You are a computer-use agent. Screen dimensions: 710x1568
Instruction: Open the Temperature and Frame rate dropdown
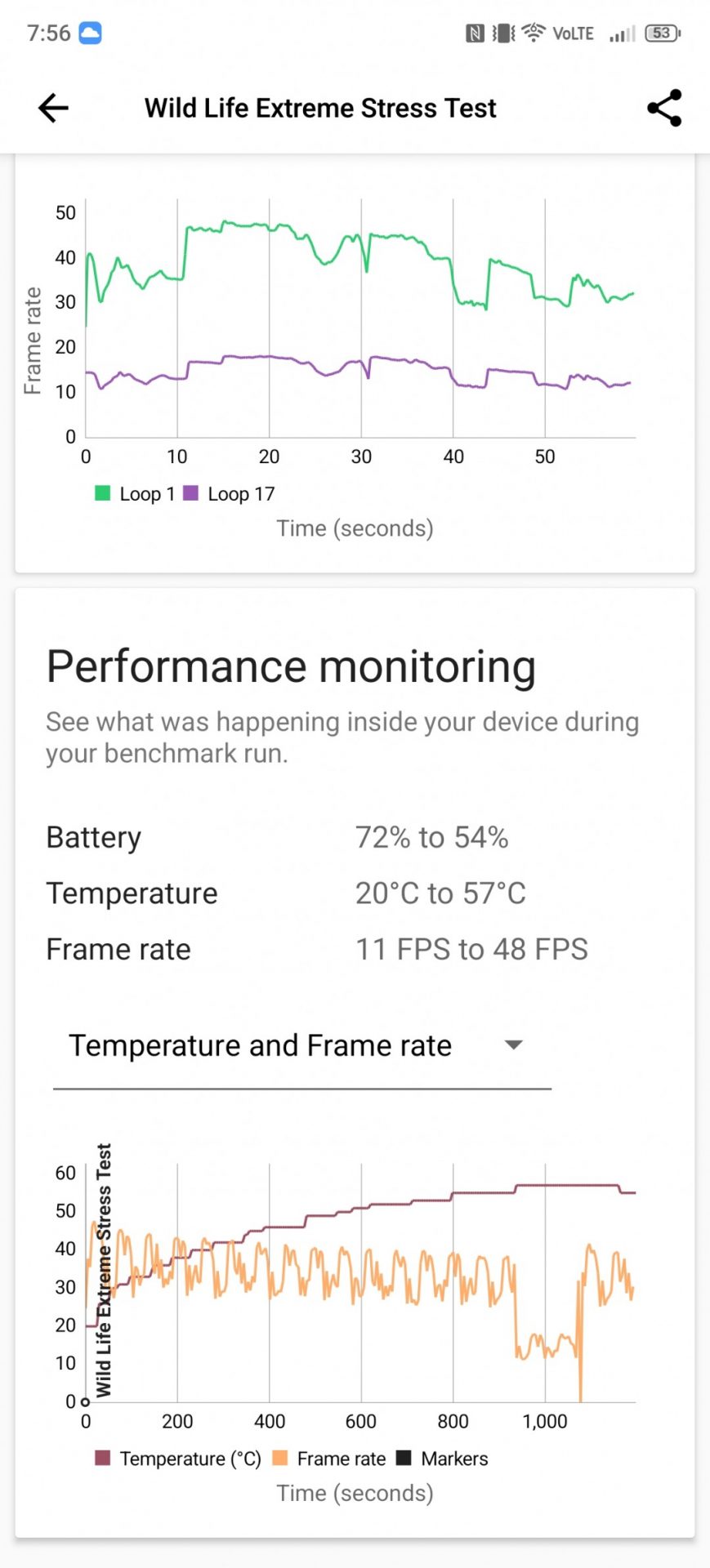point(260,1045)
